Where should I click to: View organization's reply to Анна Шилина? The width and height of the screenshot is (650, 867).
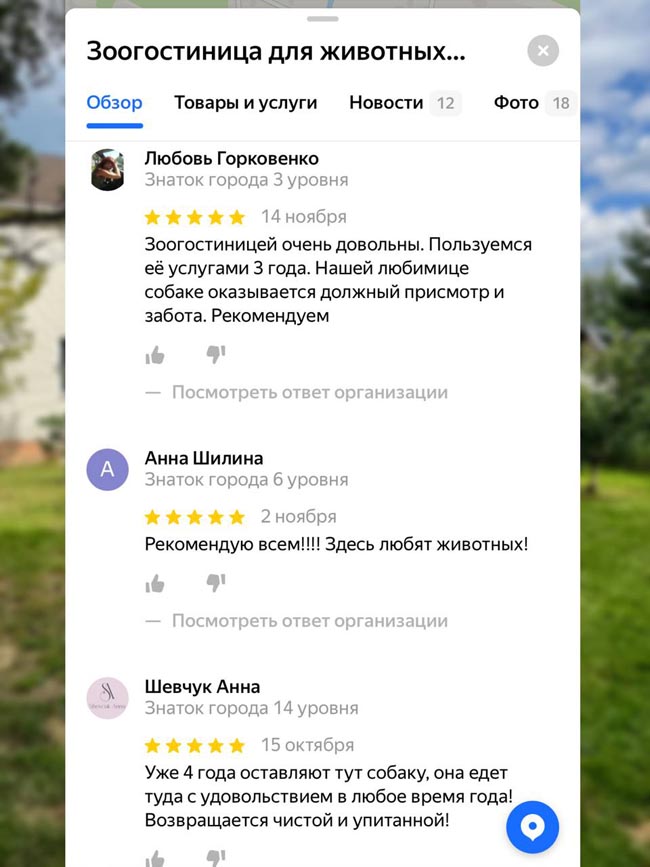[x=309, y=621]
